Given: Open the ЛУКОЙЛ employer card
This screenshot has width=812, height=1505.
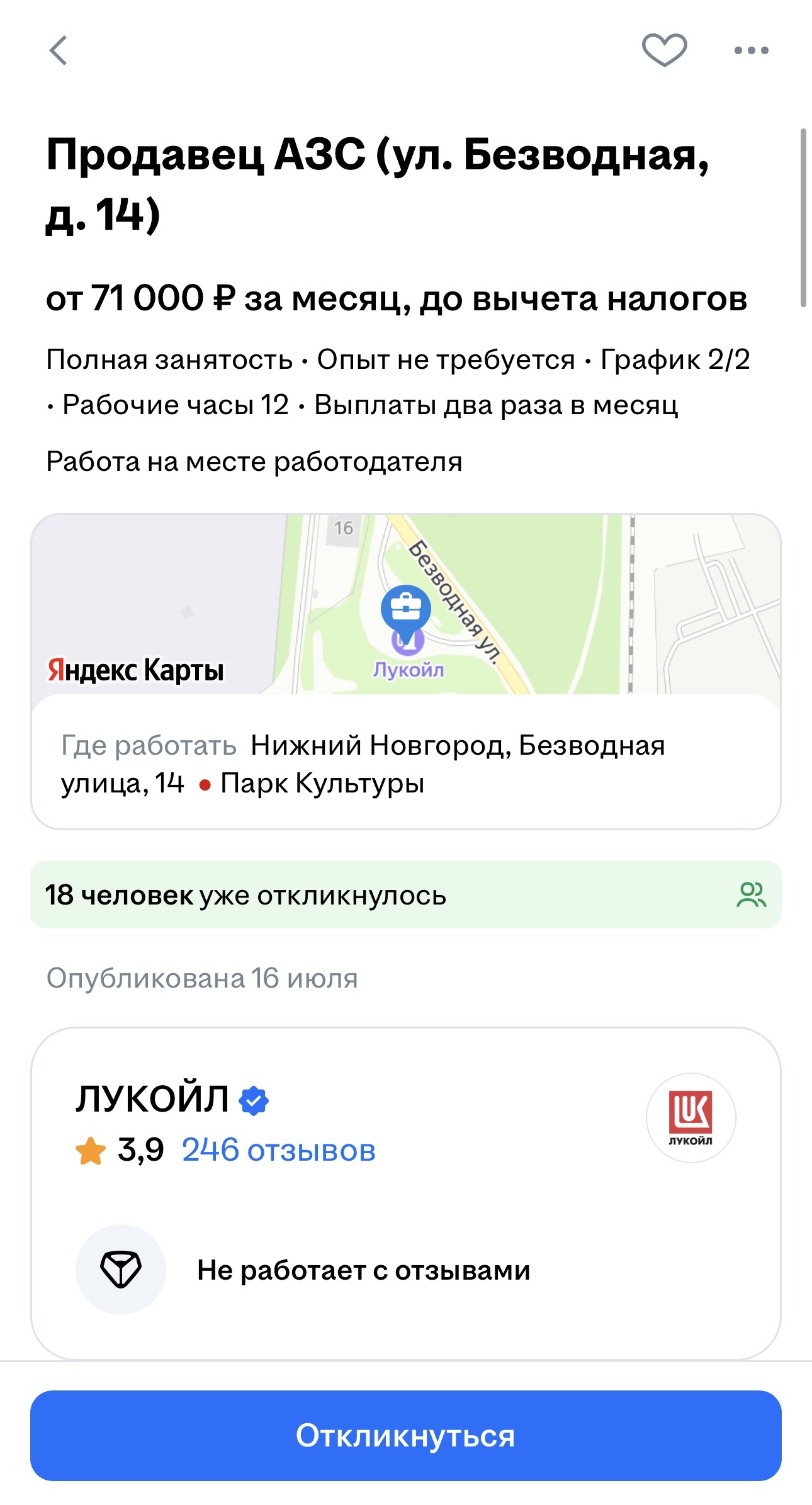Looking at the screenshot, I should (x=152, y=1100).
